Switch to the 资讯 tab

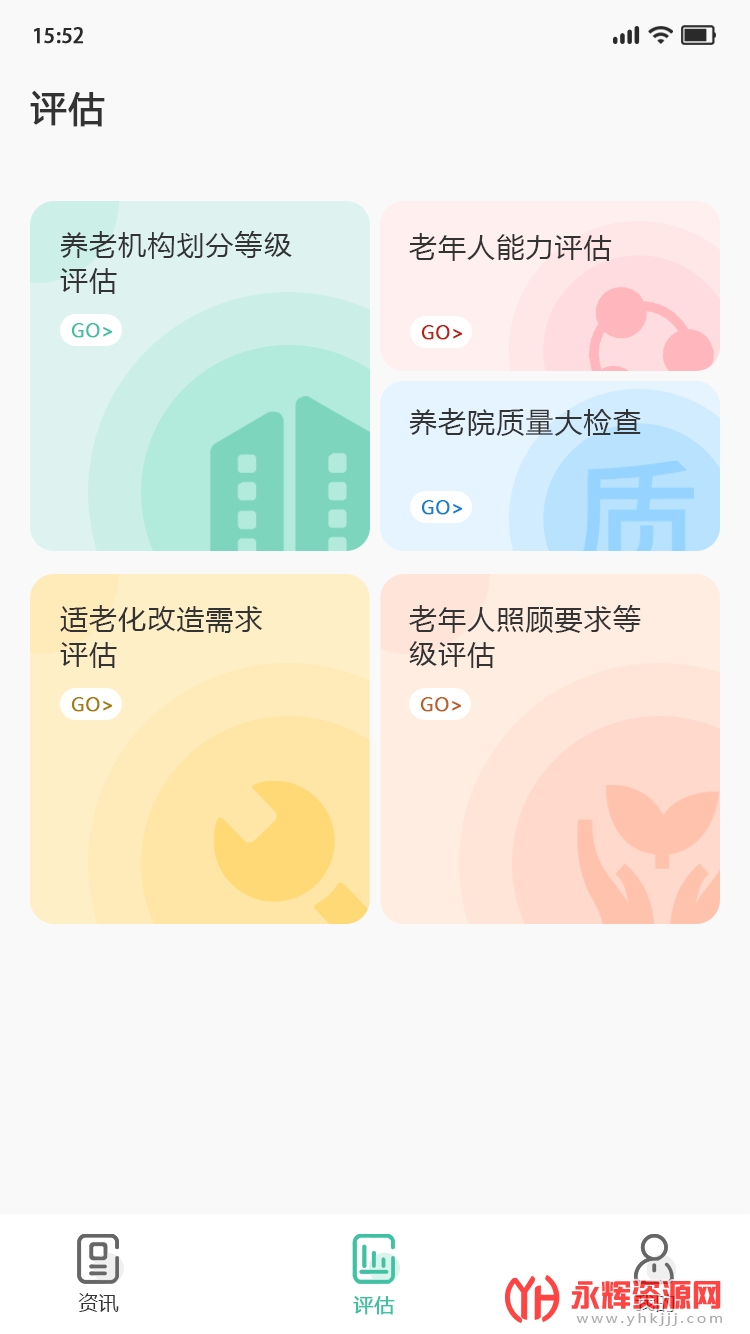[98, 1273]
